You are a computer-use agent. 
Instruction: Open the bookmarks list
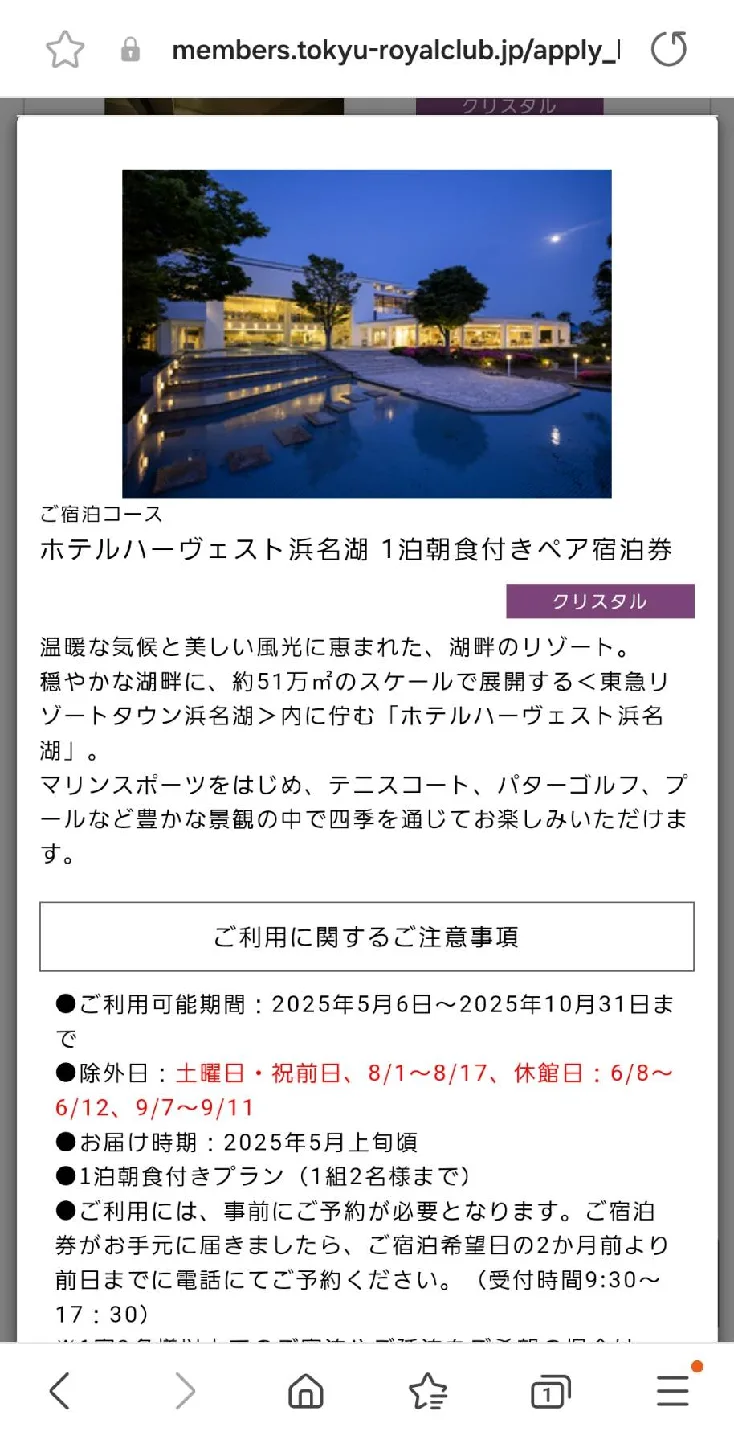428,1391
